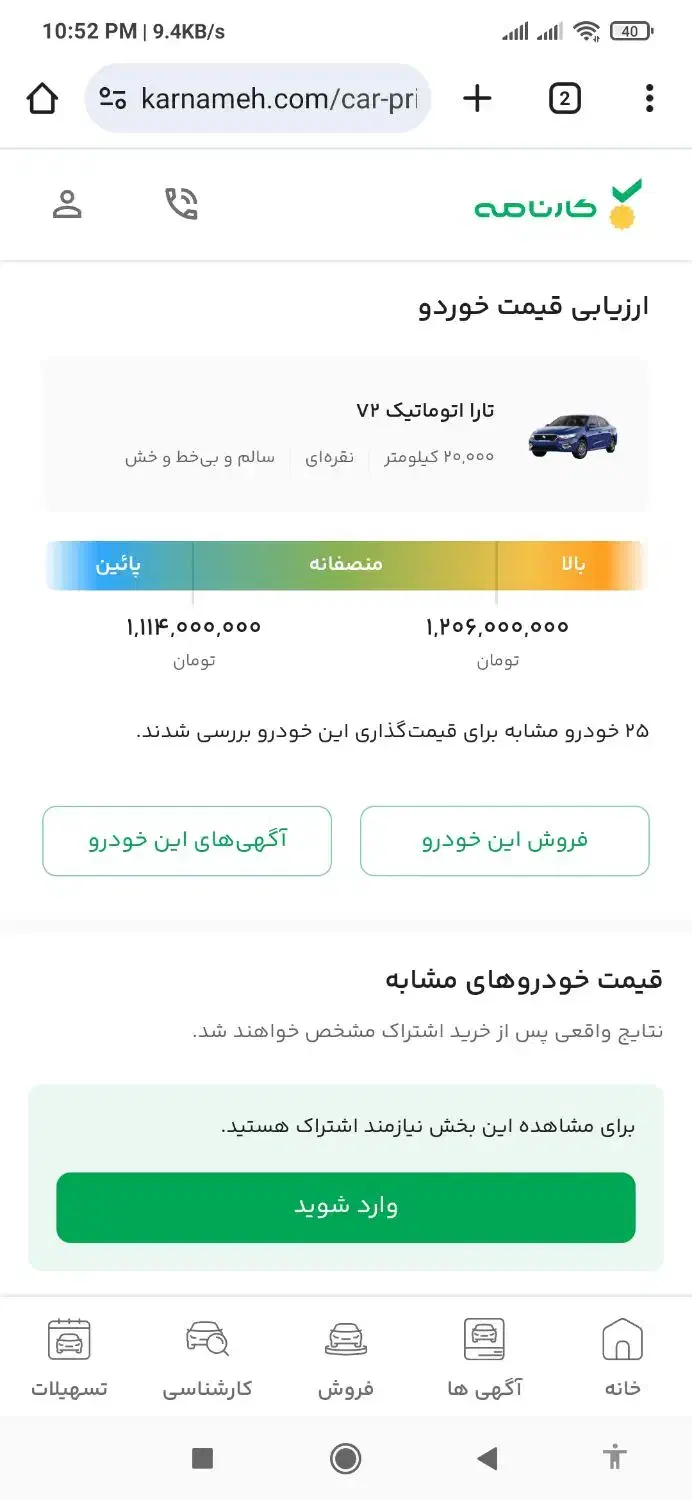Image resolution: width=692 pixels, height=1500 pixels.
Task: Open the فروش tab
Action: click(x=346, y=1357)
